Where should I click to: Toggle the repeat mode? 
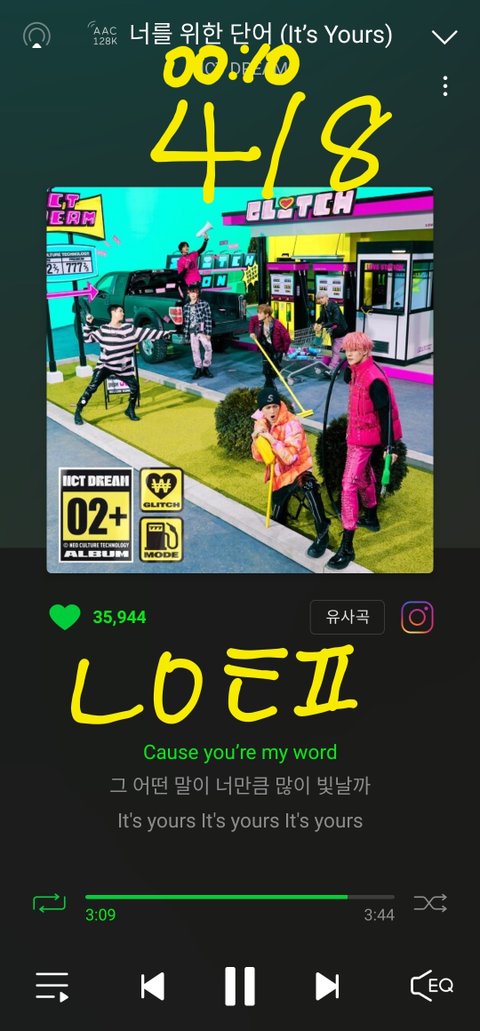tap(49, 902)
